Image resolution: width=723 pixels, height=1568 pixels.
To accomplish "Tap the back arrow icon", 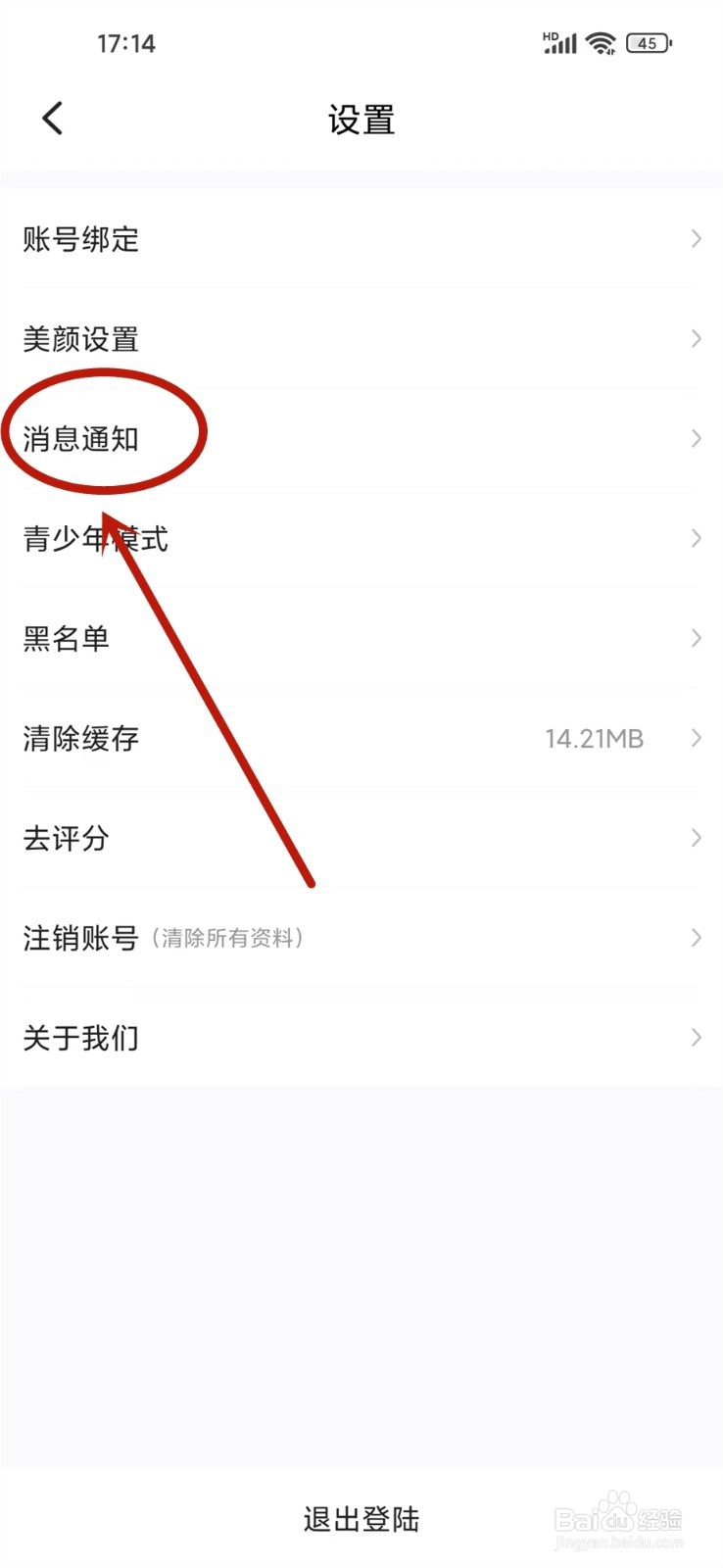I will (x=52, y=117).
